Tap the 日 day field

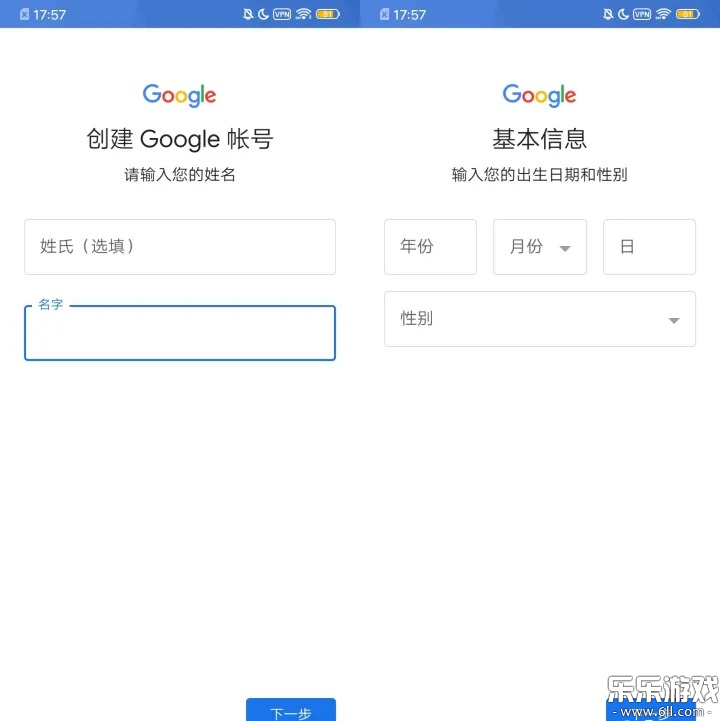[x=649, y=247]
